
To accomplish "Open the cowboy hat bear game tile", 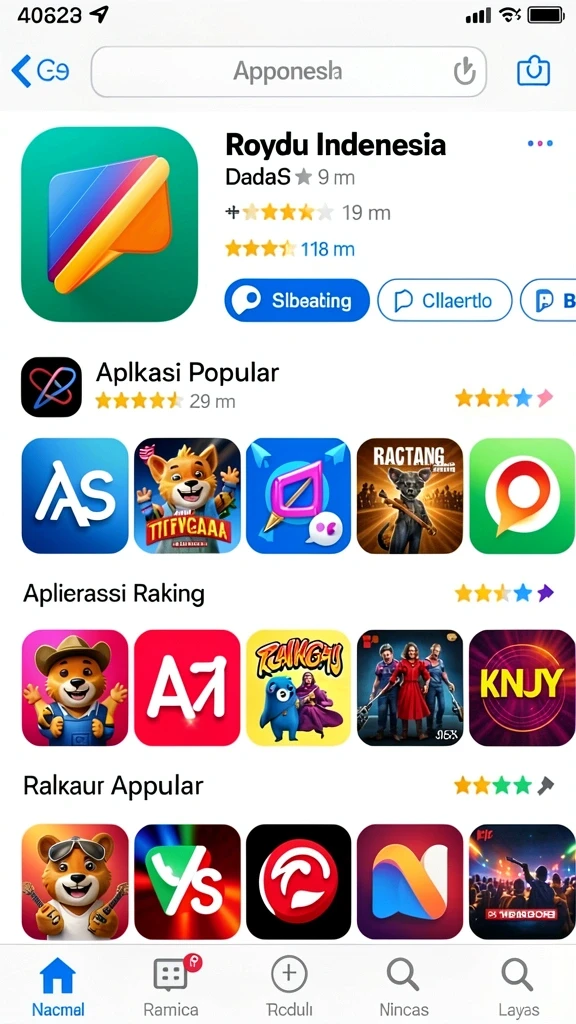I will (x=75, y=688).
